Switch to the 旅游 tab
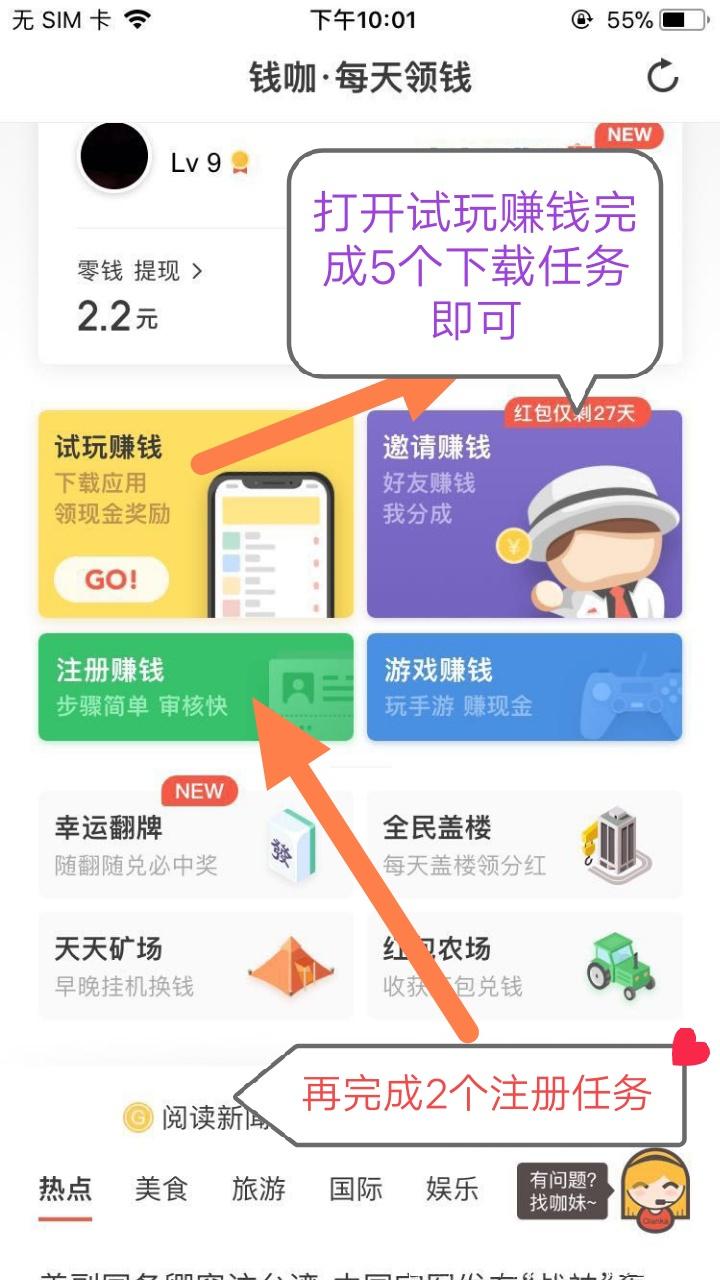720x1280 pixels. (258, 1189)
